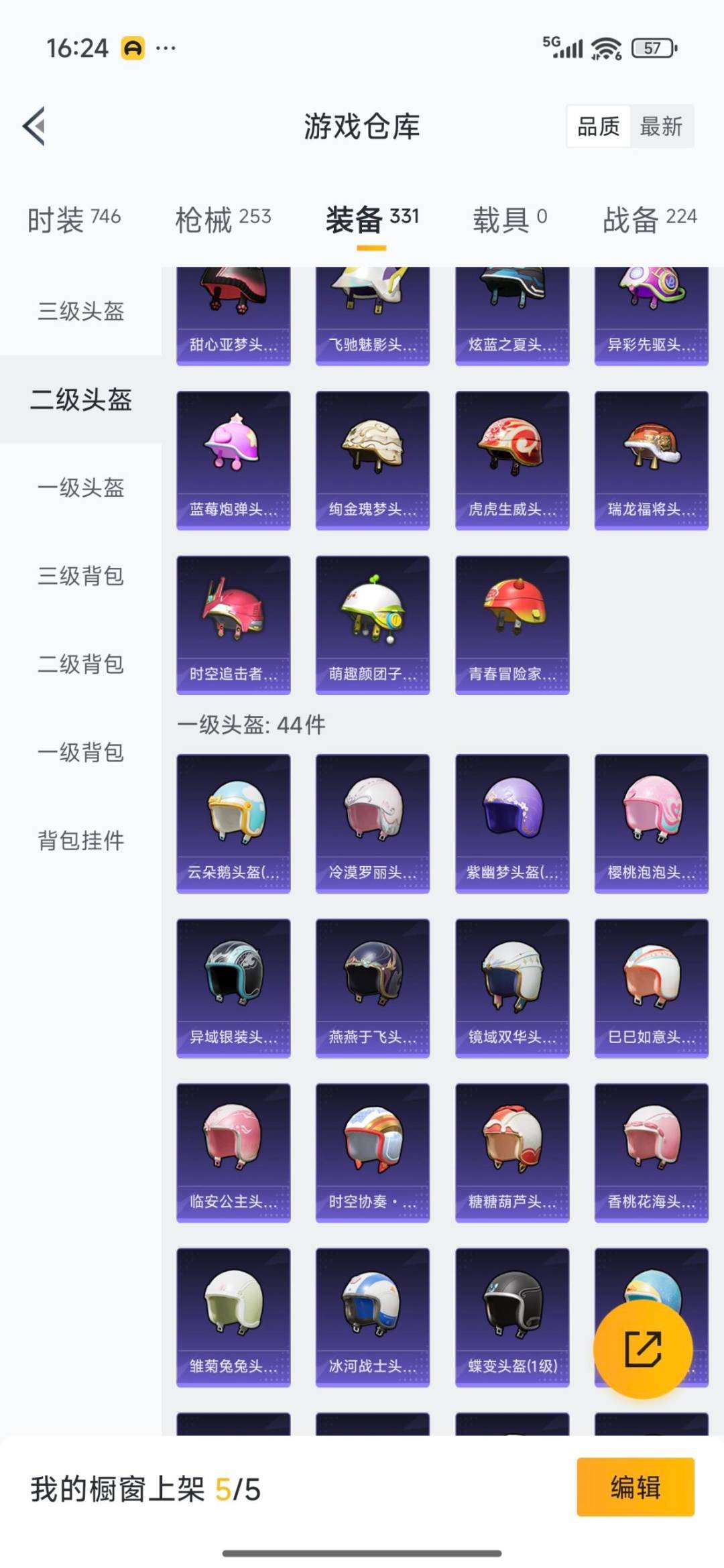Open the 二级背包 category
Viewport: 724px width, 1568px height.
coord(80,665)
